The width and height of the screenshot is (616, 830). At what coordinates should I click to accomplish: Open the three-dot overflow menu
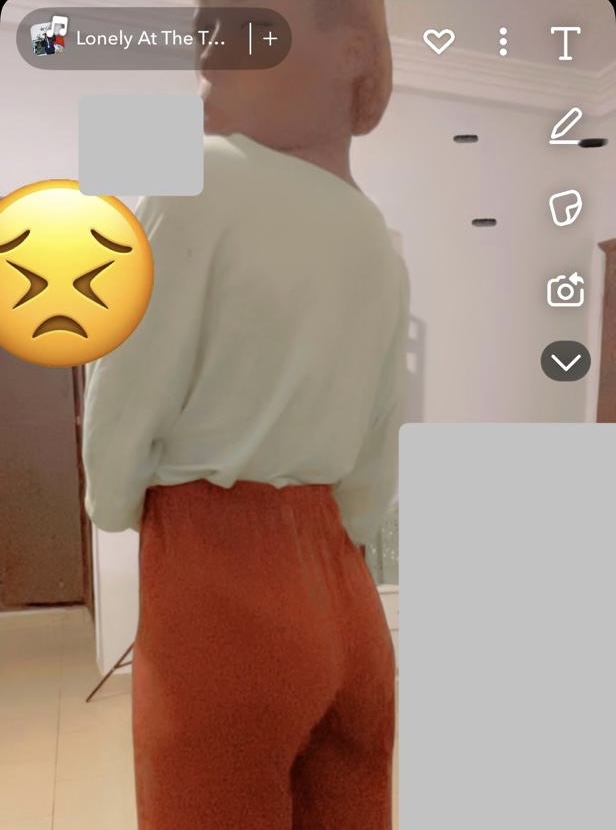coord(503,41)
